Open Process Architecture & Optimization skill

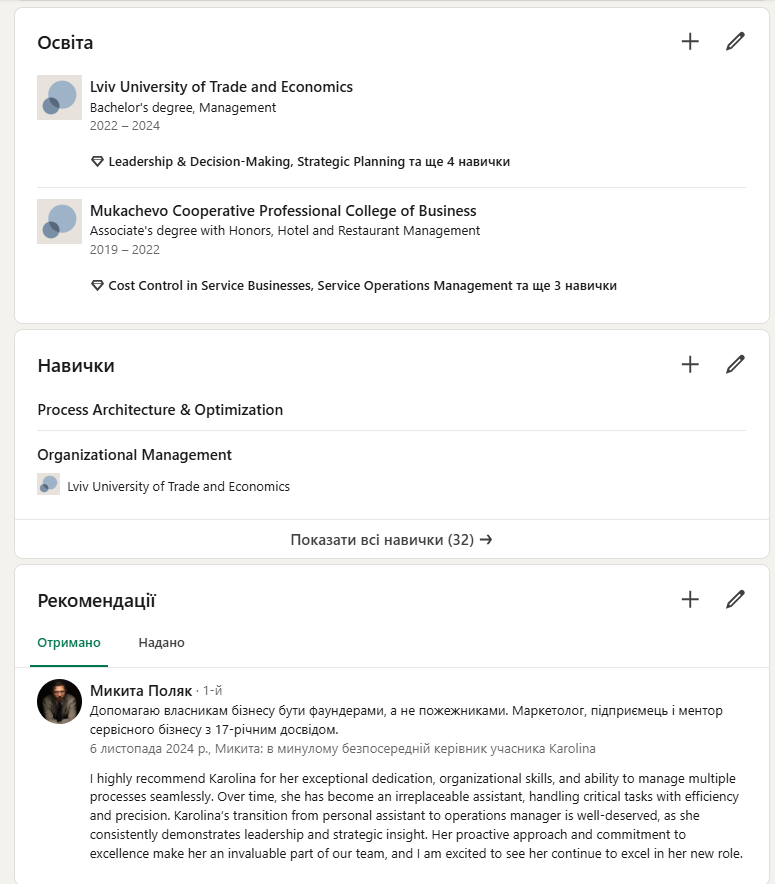(160, 410)
